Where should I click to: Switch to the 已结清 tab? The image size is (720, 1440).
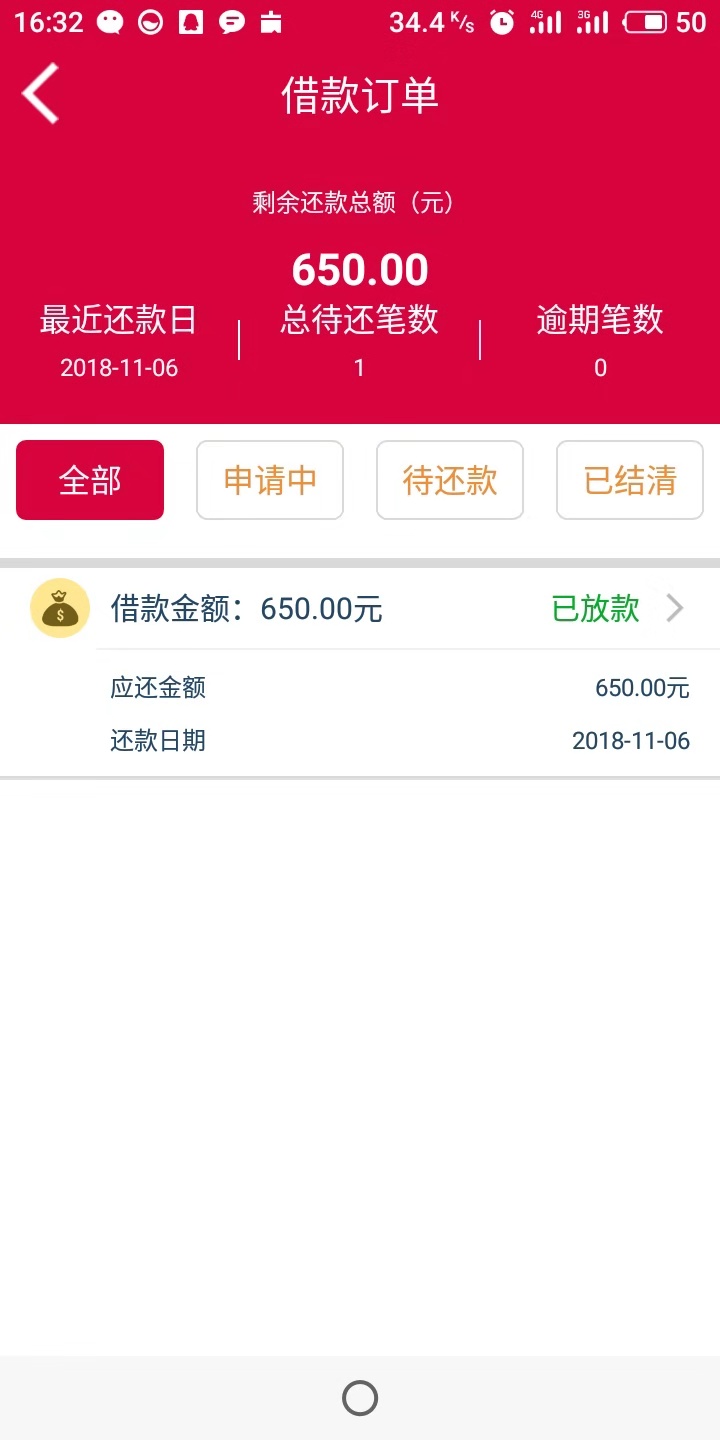point(630,480)
